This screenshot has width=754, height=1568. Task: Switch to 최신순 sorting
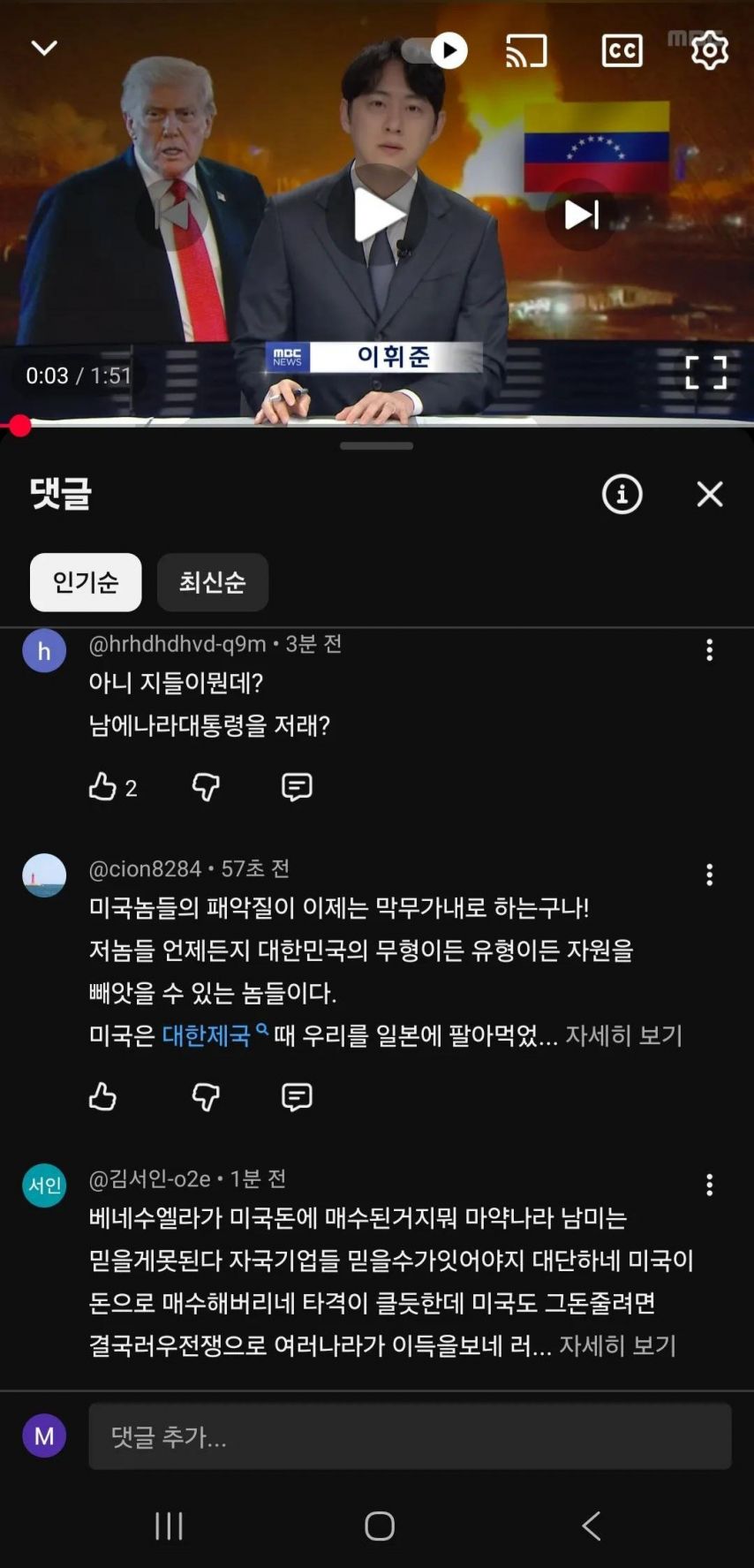click(213, 582)
